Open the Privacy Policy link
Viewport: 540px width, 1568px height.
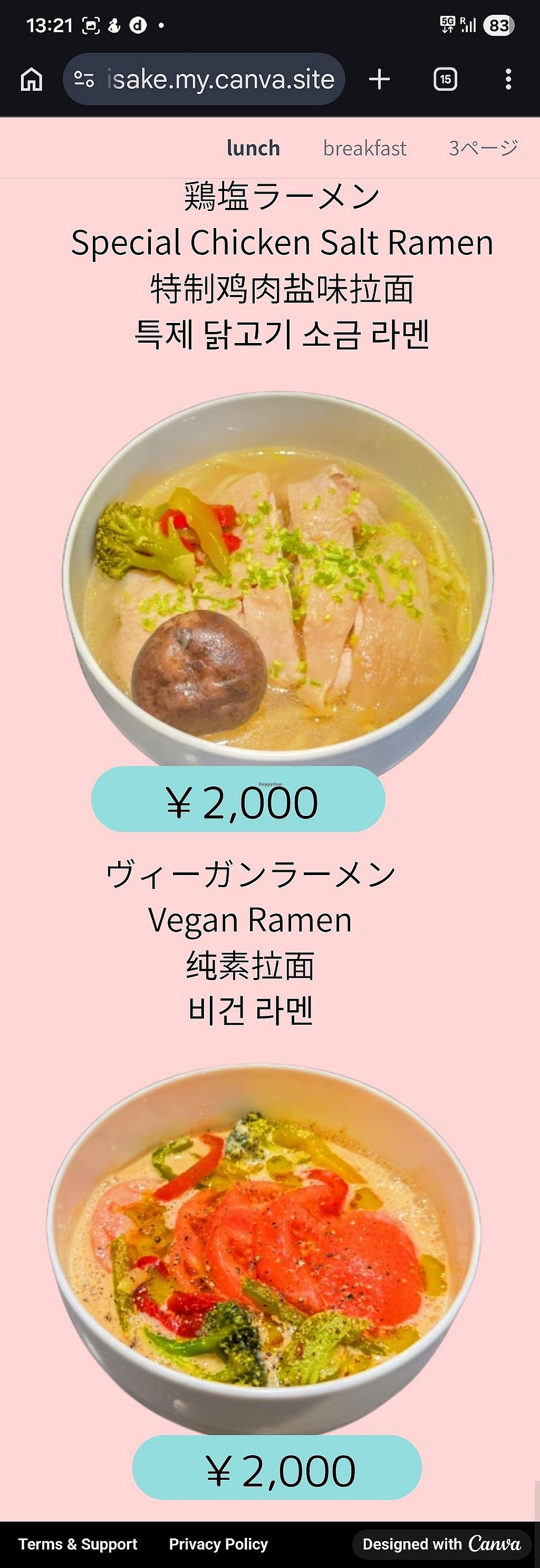[x=218, y=1544]
